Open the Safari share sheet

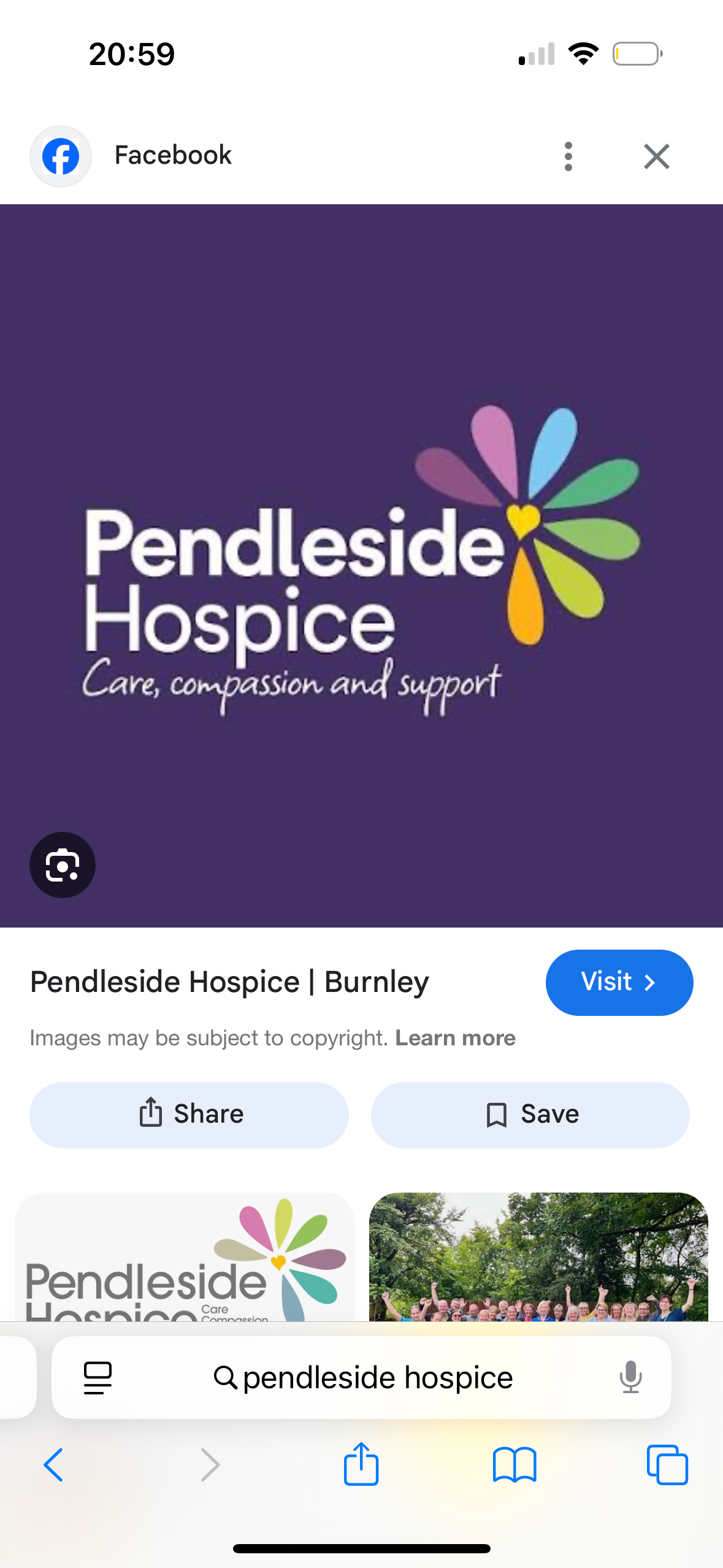pos(361,1465)
